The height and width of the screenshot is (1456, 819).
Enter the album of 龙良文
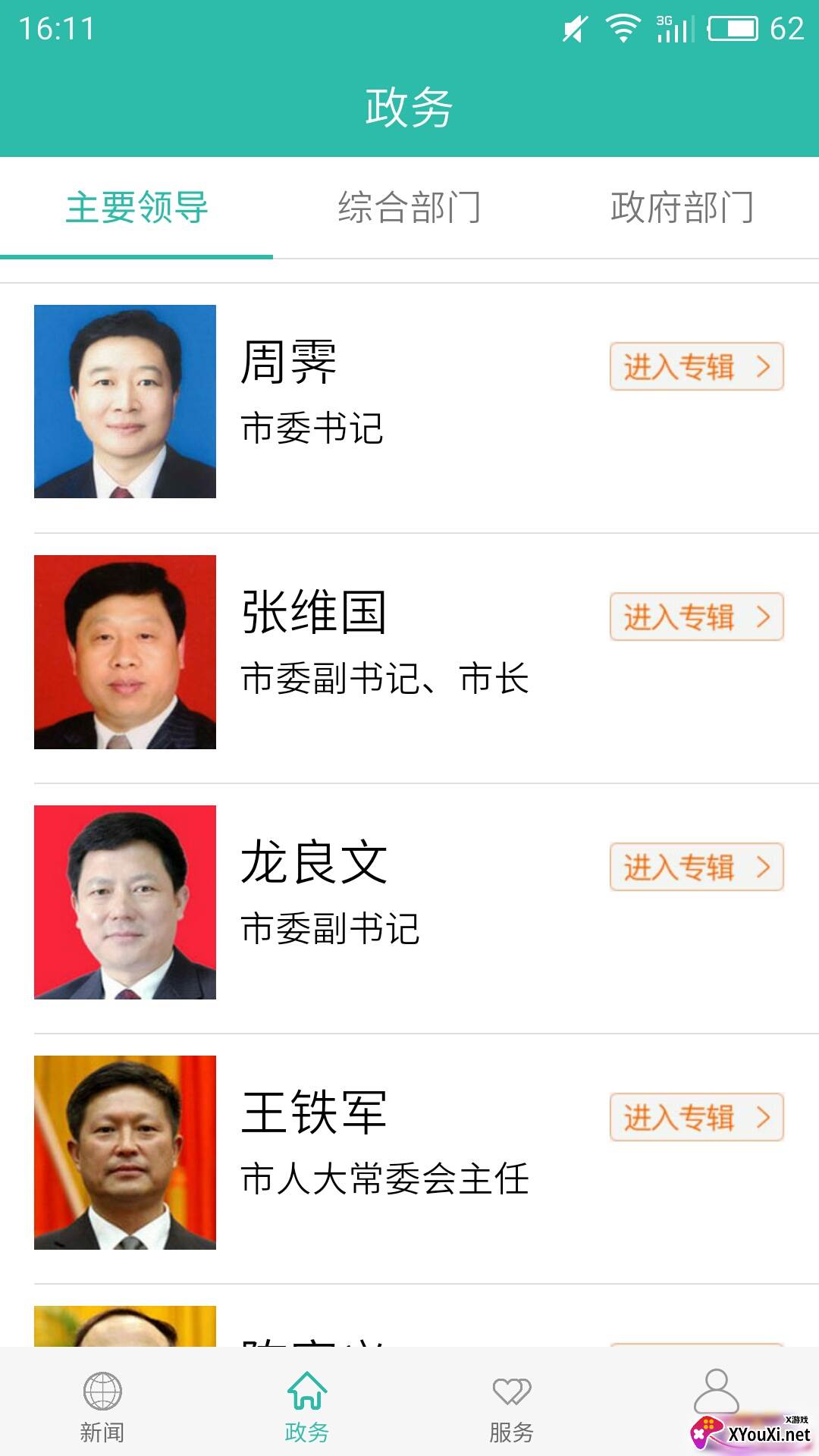[697, 868]
